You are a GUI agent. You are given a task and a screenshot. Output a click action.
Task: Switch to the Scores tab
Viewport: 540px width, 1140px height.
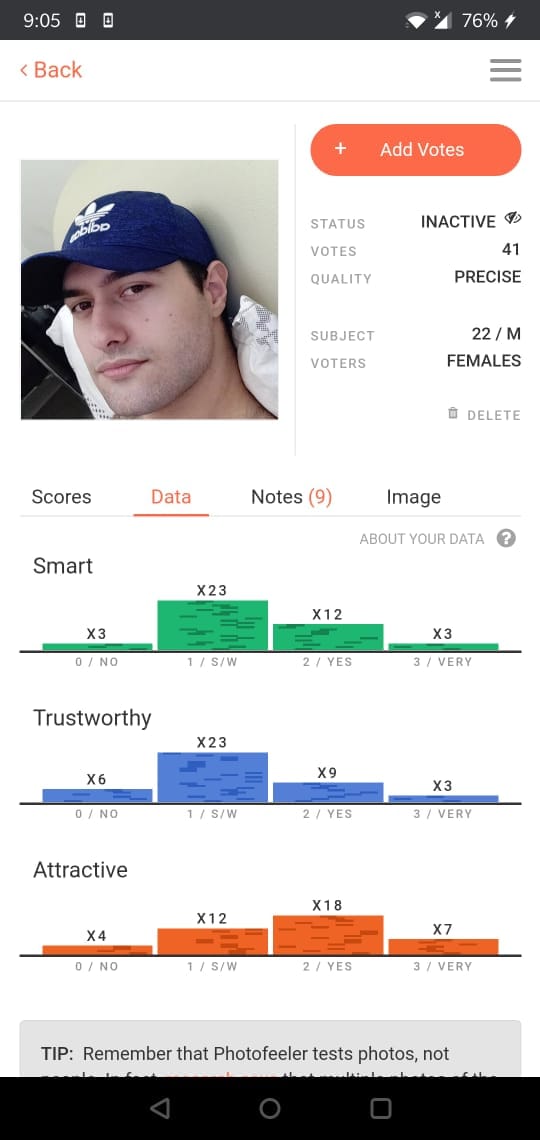pyautogui.click(x=62, y=497)
